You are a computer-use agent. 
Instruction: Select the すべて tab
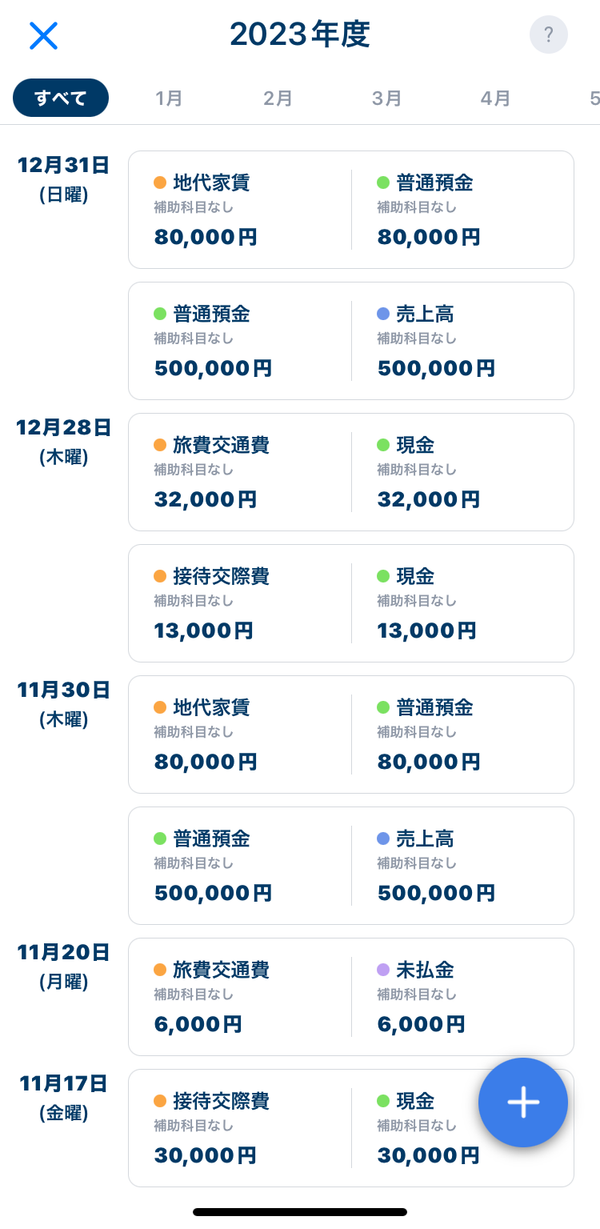coord(60,98)
